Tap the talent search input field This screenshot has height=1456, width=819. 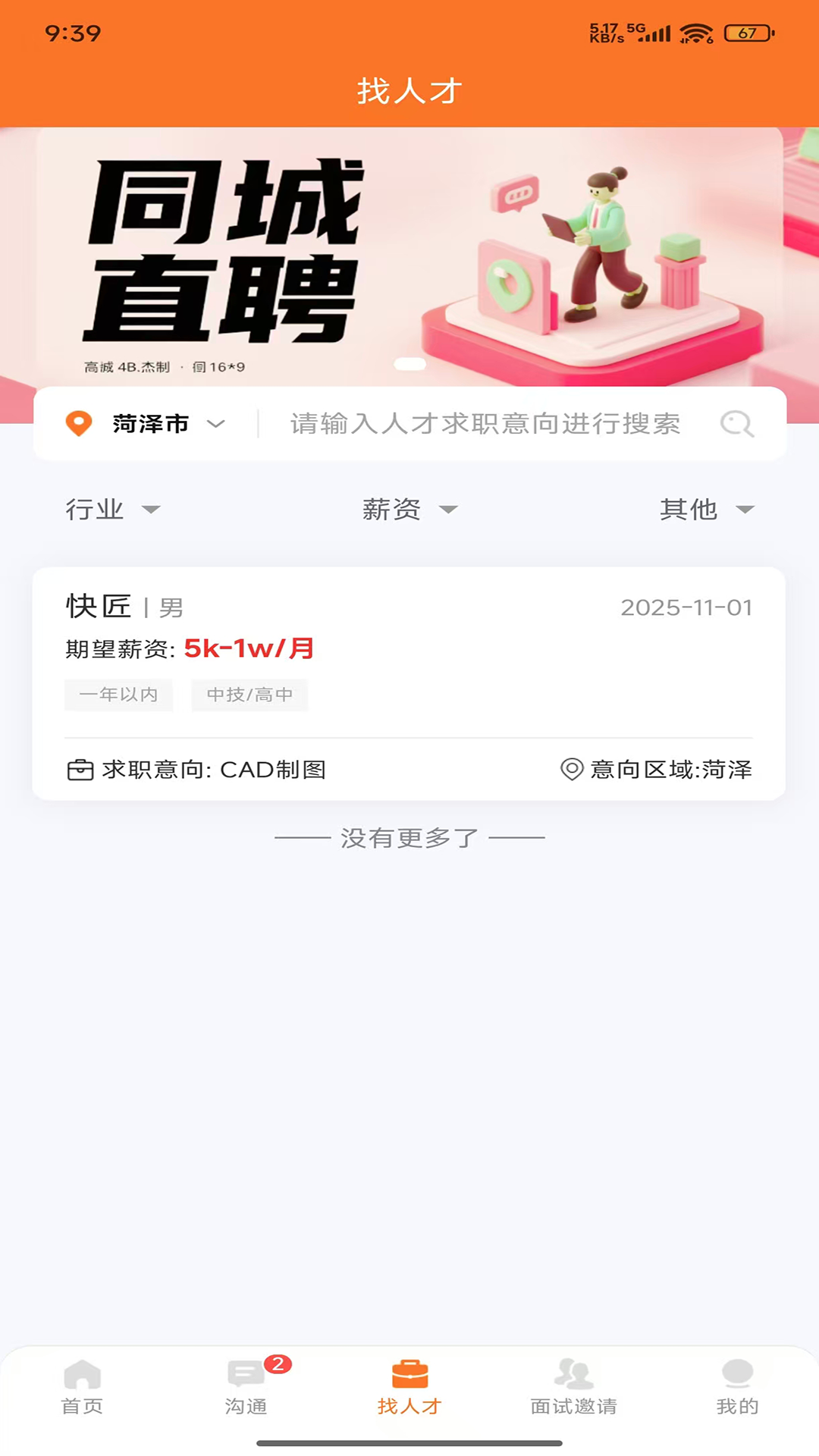pos(485,424)
